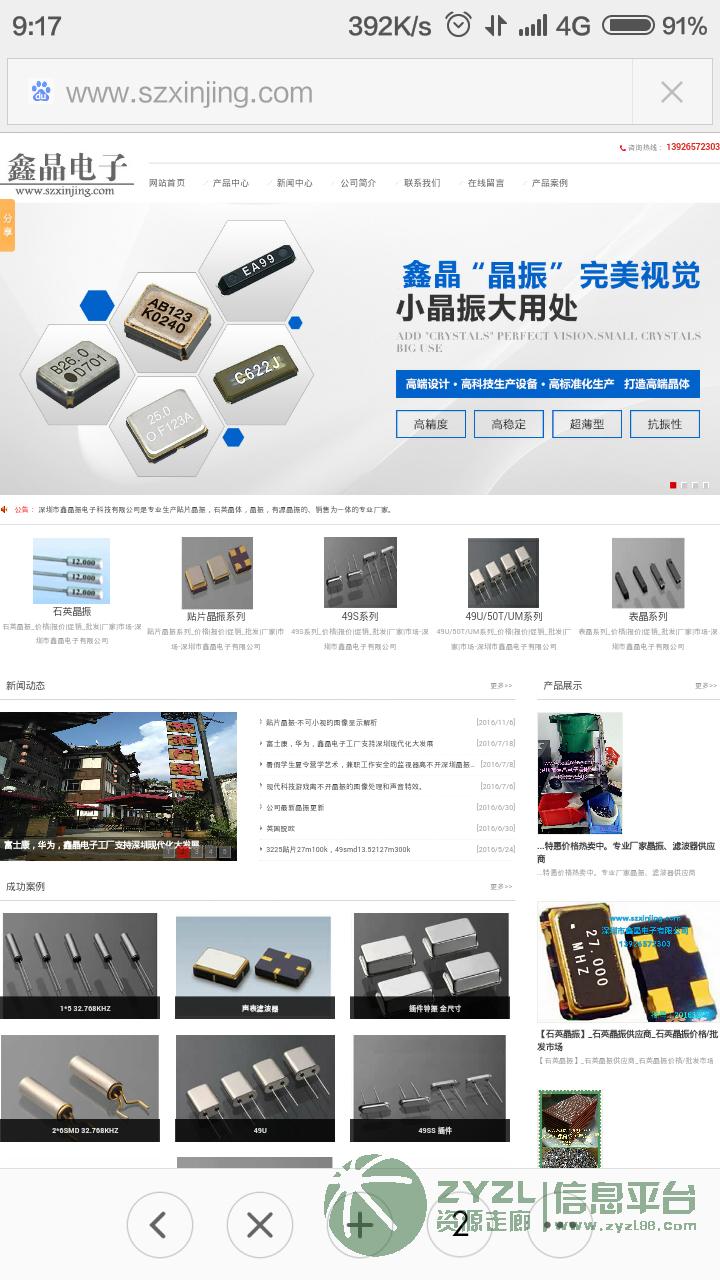720x1280 pixels.
Task: Select 联系我们 in the navigation
Action: (x=422, y=183)
